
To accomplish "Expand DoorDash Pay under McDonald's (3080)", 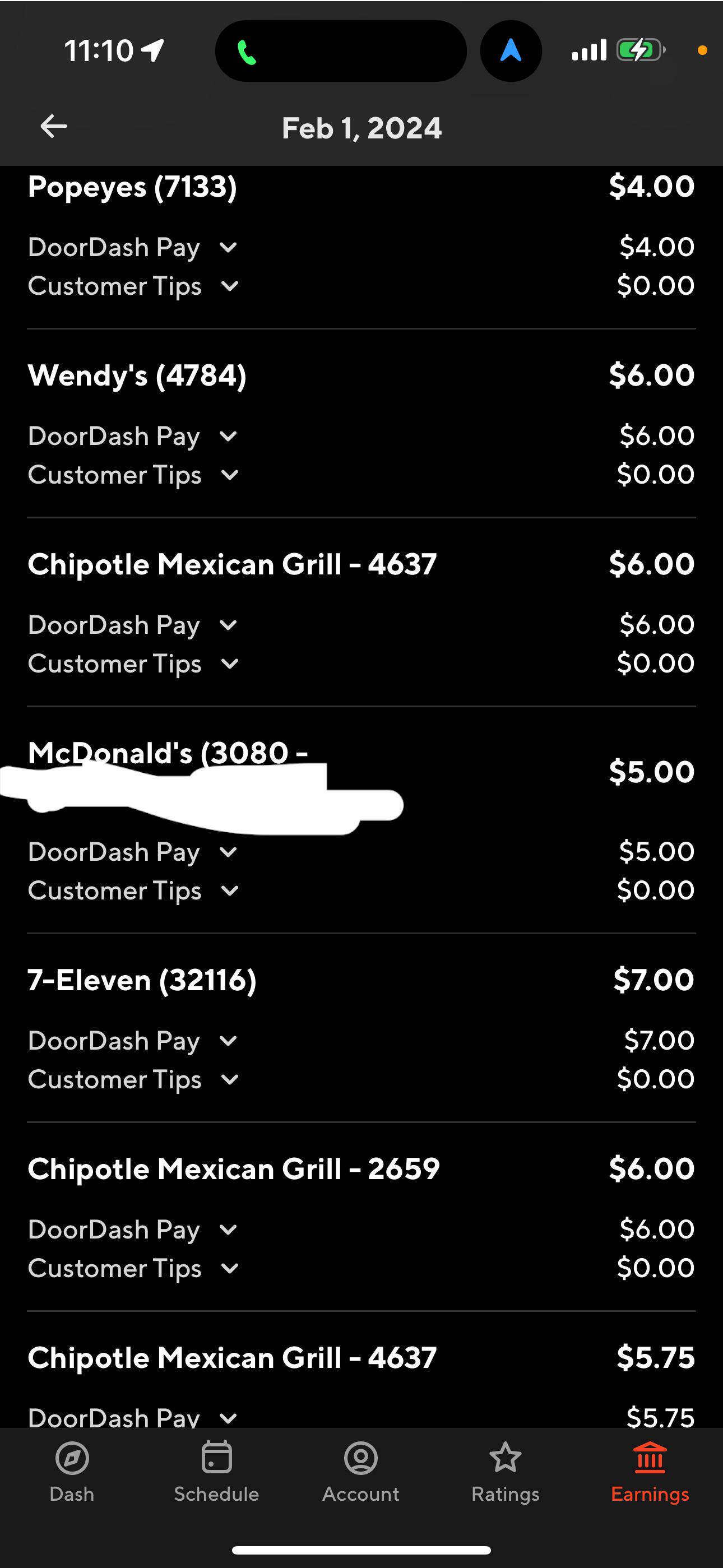I will click(x=228, y=852).
